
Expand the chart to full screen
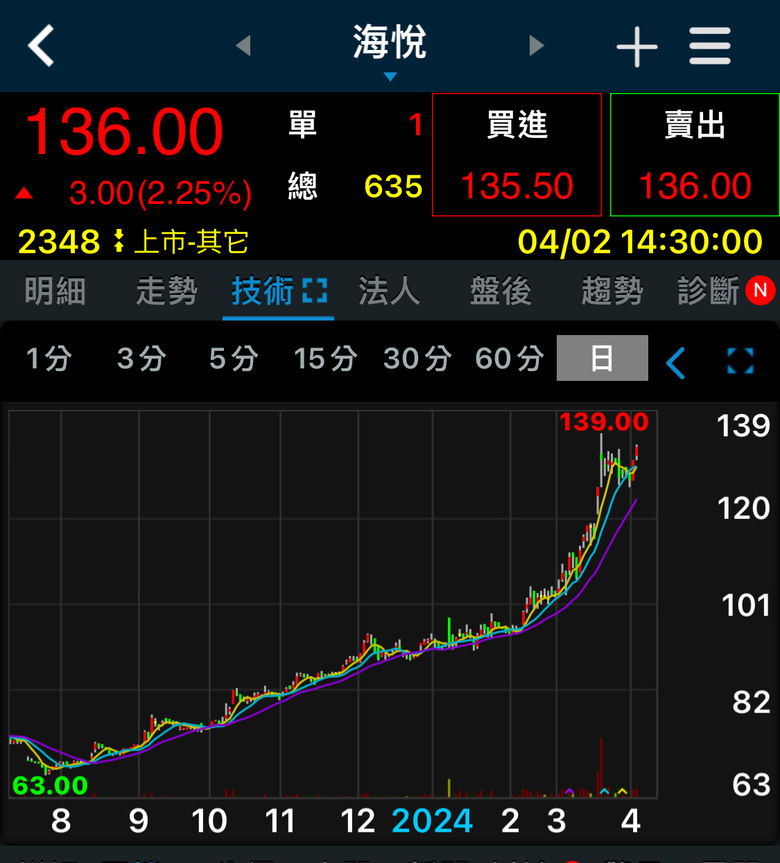pos(740,361)
